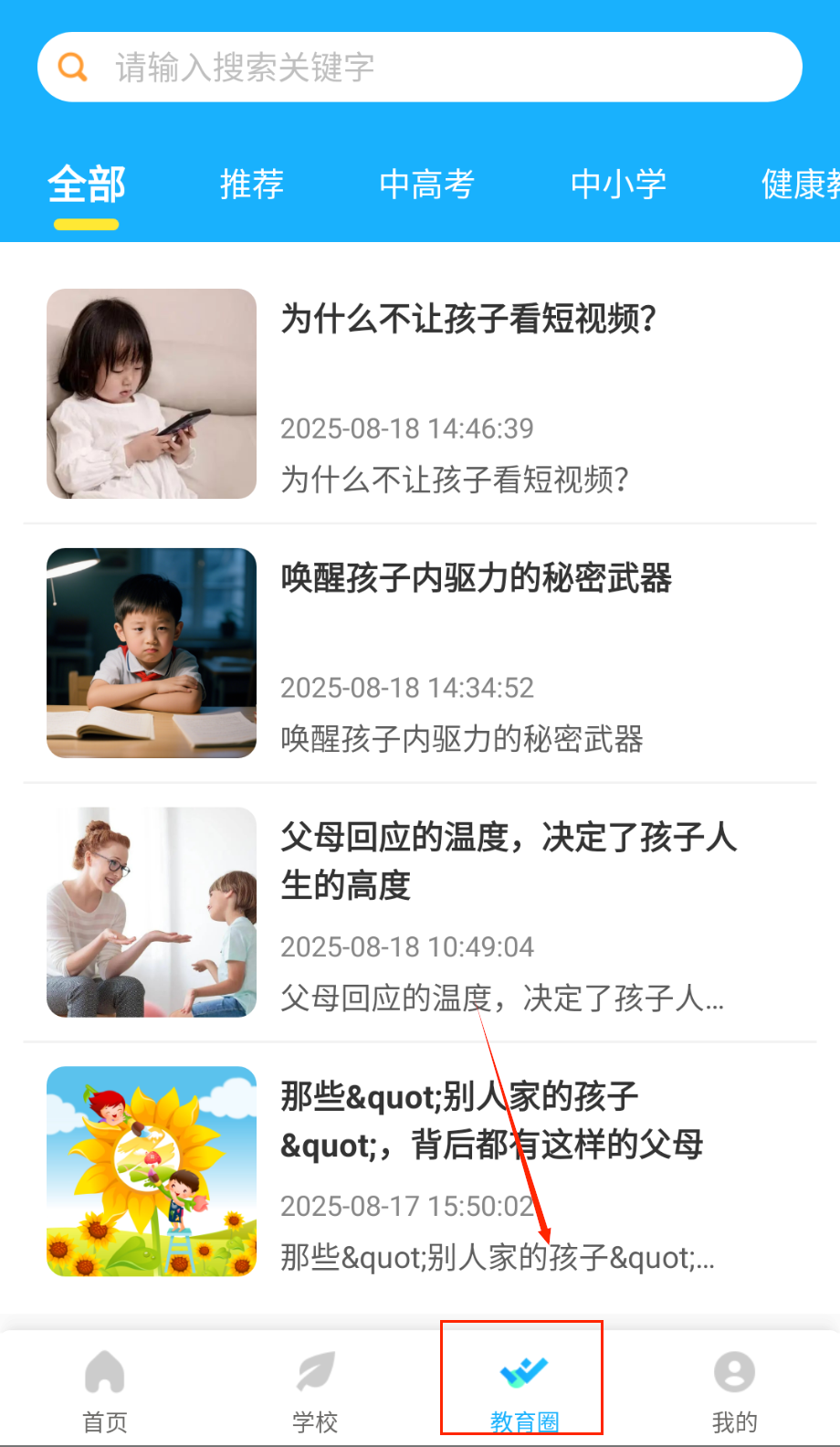This screenshot has height=1447, width=840.
Task: Show the 中小学 category
Action: tap(618, 185)
